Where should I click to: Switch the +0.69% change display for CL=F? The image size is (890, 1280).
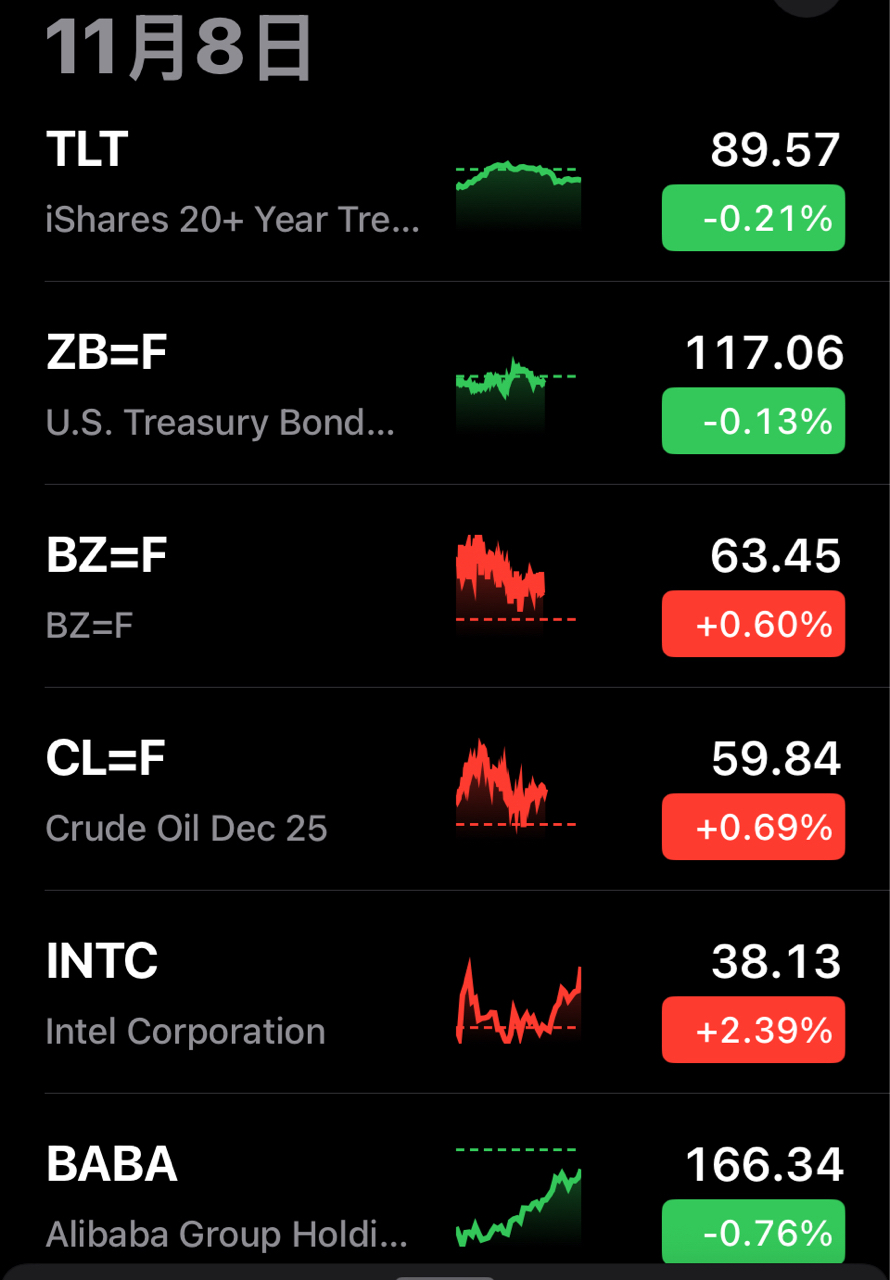pos(753,827)
